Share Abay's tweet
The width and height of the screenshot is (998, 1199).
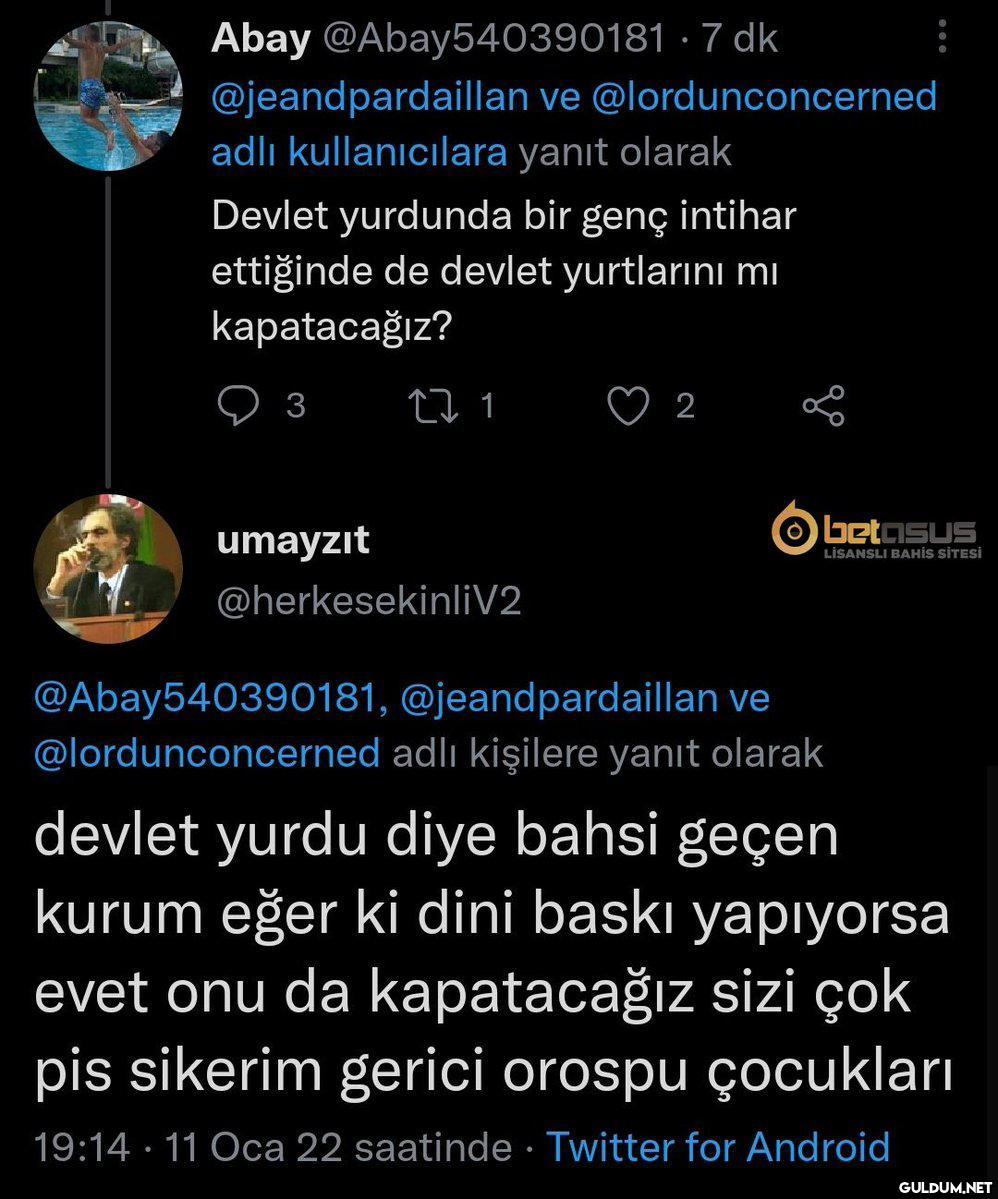pyautogui.click(x=824, y=407)
